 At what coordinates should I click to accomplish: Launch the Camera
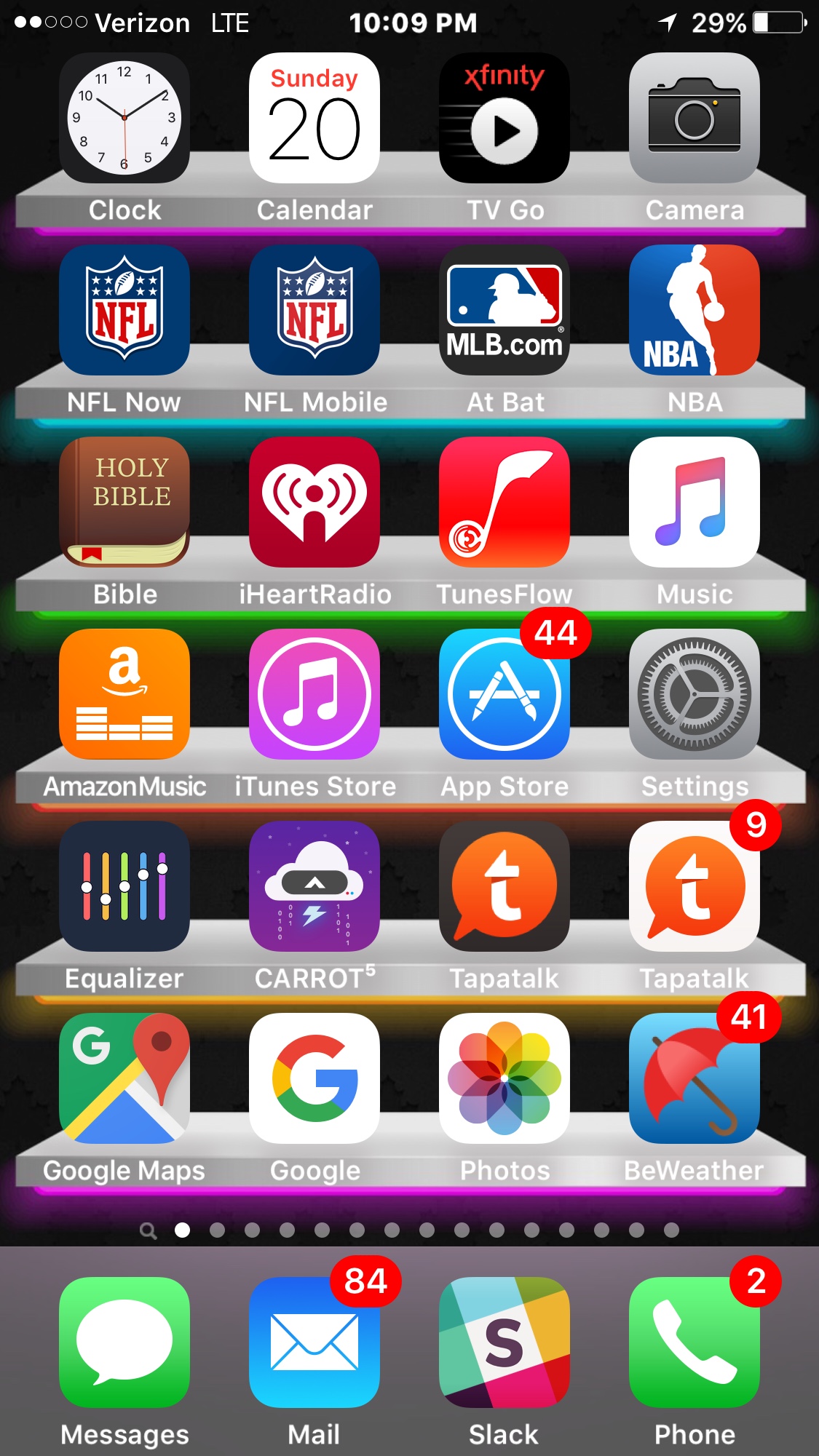(695, 118)
